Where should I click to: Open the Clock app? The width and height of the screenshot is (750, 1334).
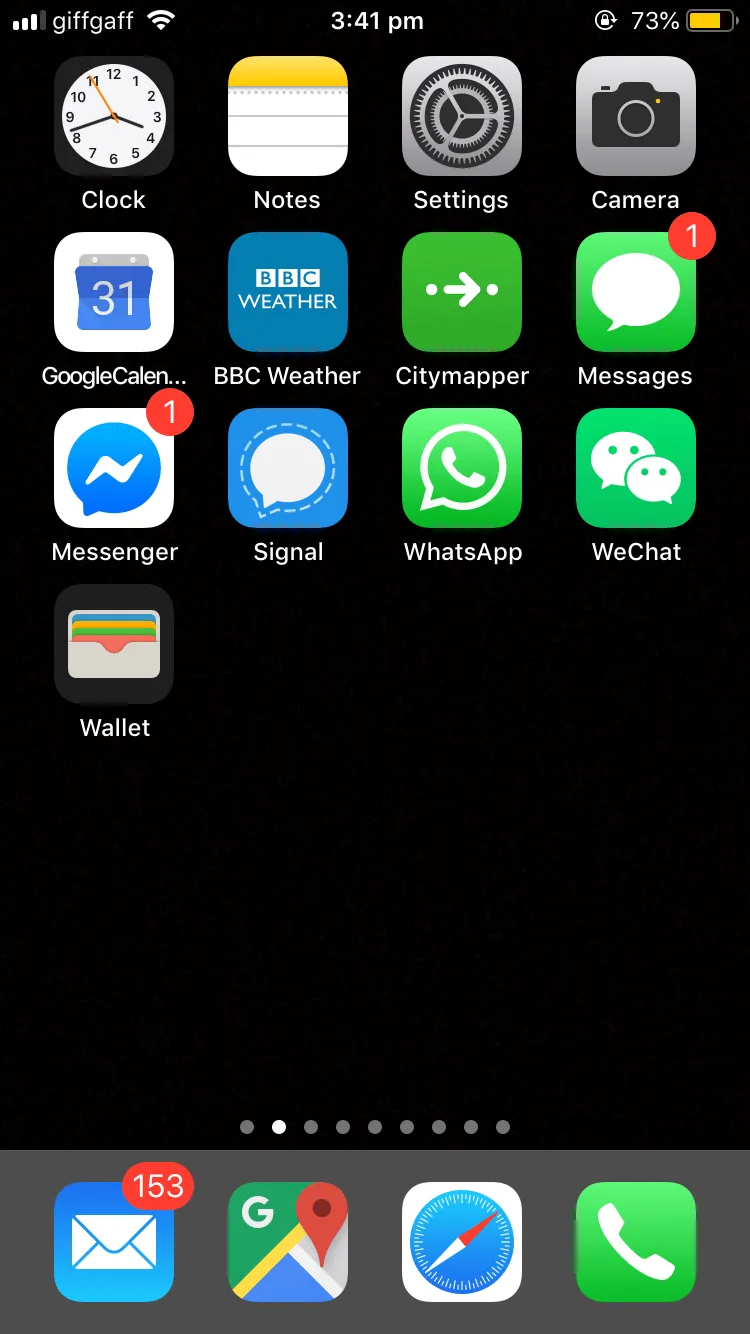point(114,116)
